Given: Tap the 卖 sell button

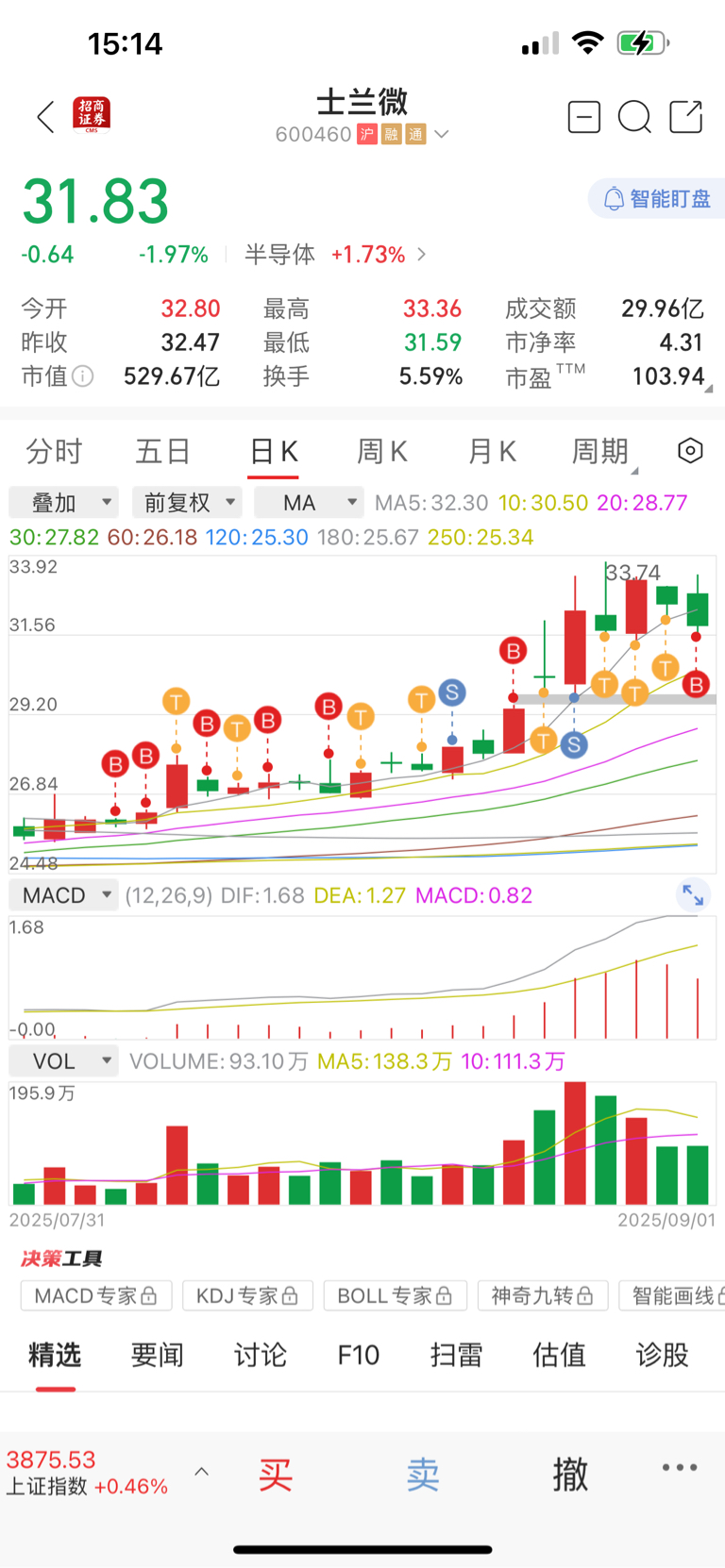Looking at the screenshot, I should pos(423,1473).
